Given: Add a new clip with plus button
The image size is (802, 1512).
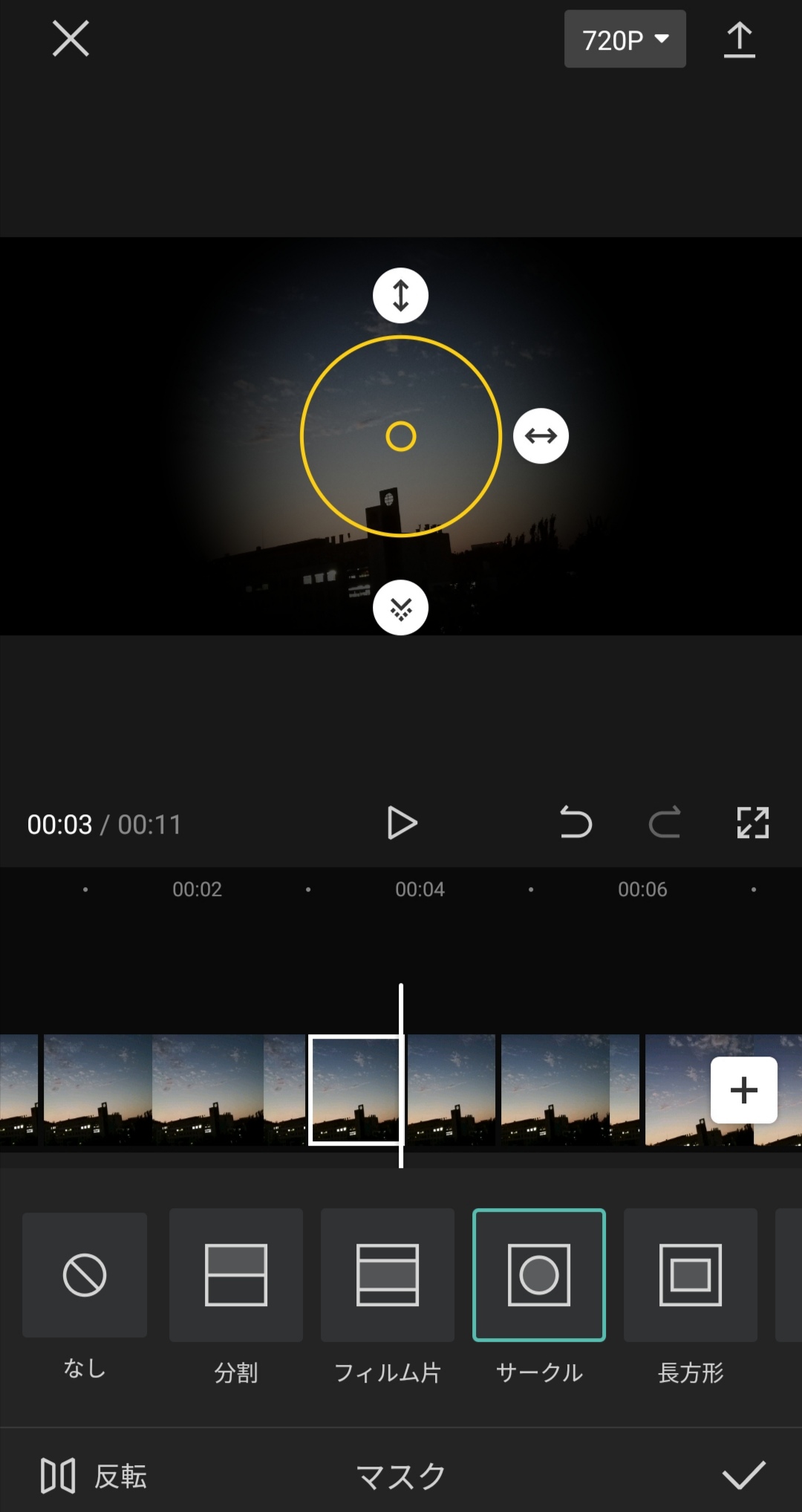Looking at the screenshot, I should click(x=744, y=1090).
